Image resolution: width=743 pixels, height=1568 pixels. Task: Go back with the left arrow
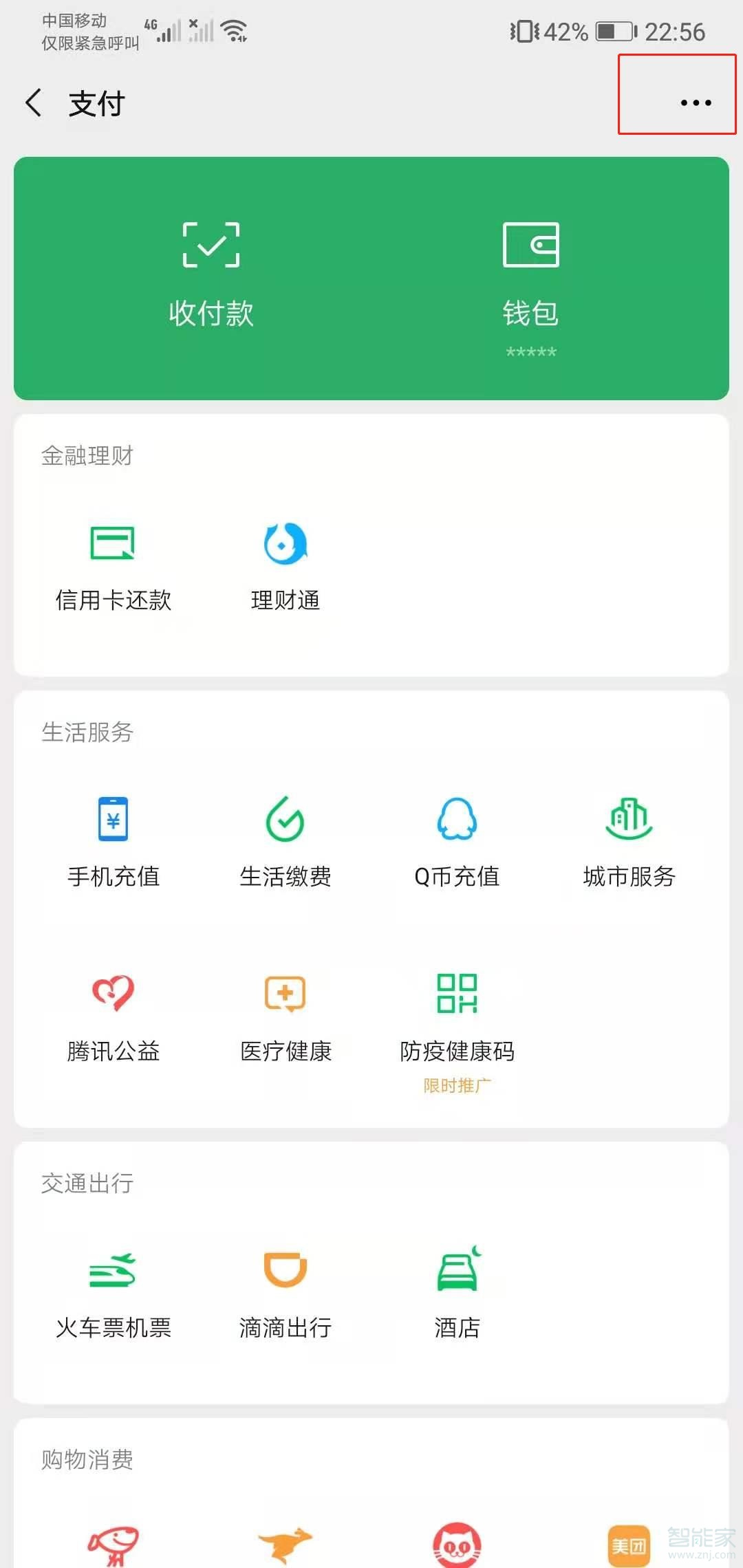[34, 102]
